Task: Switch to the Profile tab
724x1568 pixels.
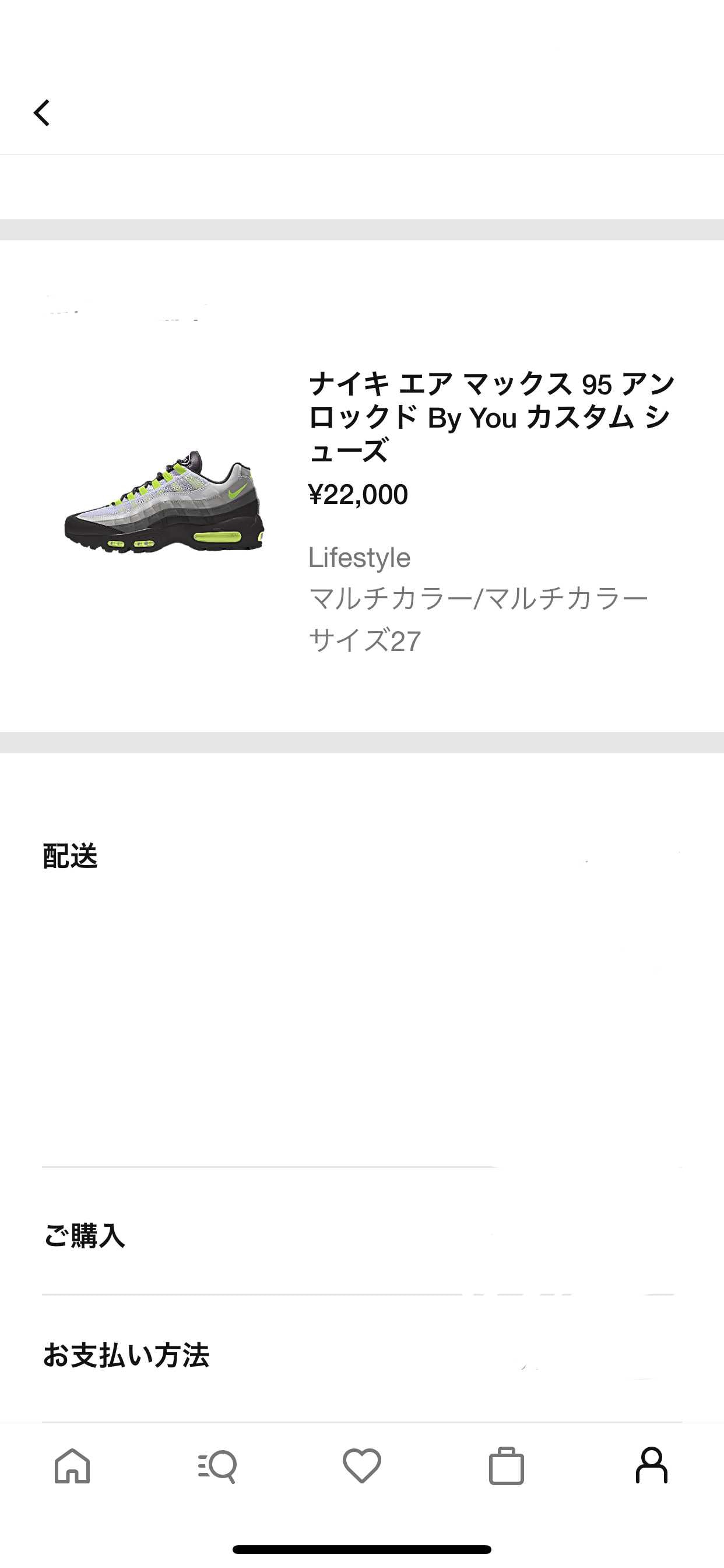Action: coord(652,1465)
